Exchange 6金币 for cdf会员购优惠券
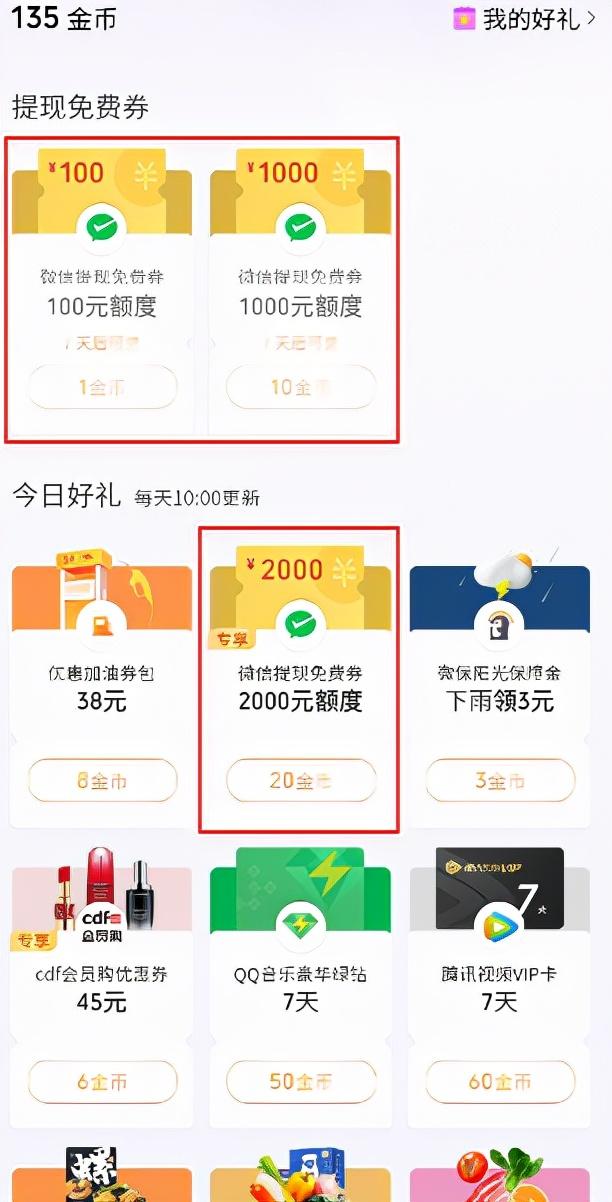Viewport: 612px width, 1202px height. point(102,1082)
